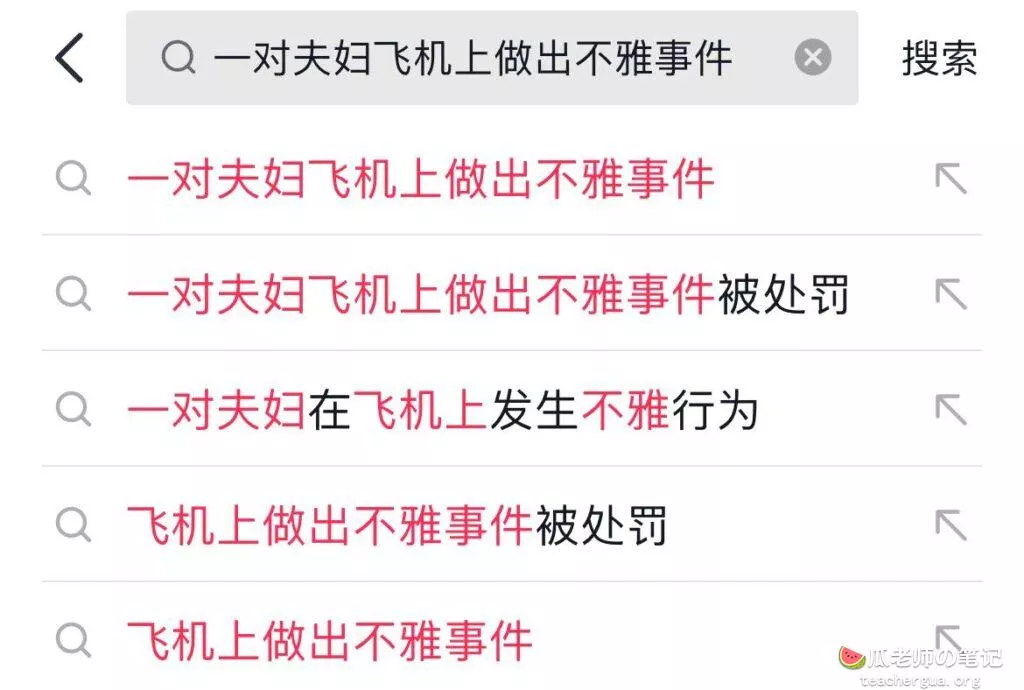Viewport: 1024px width, 690px height.
Task: Choose suggestion 一对夫妇在飞机上发生不雅行为
Action: (x=442, y=410)
